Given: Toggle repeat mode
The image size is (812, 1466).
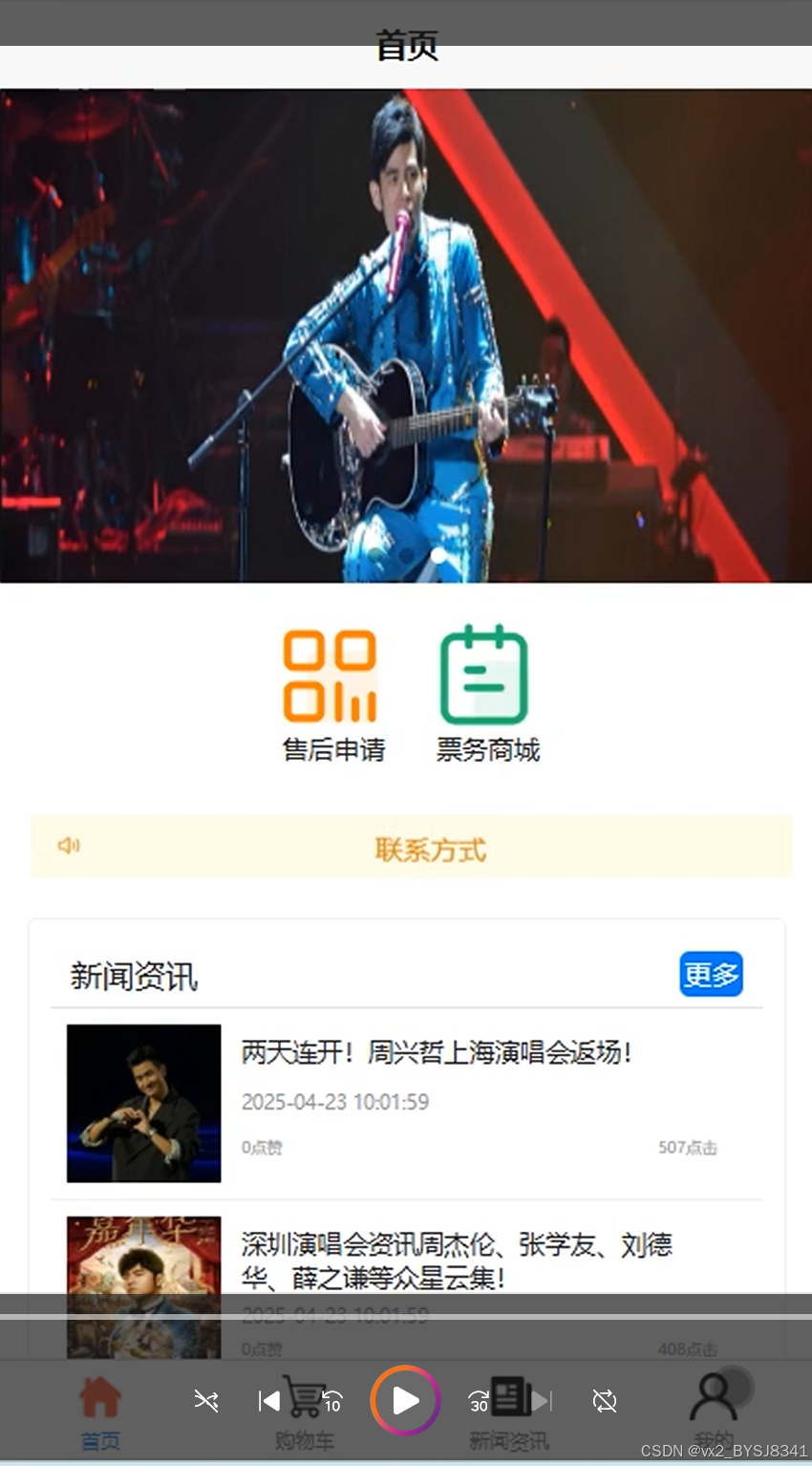Looking at the screenshot, I should pos(605,1401).
